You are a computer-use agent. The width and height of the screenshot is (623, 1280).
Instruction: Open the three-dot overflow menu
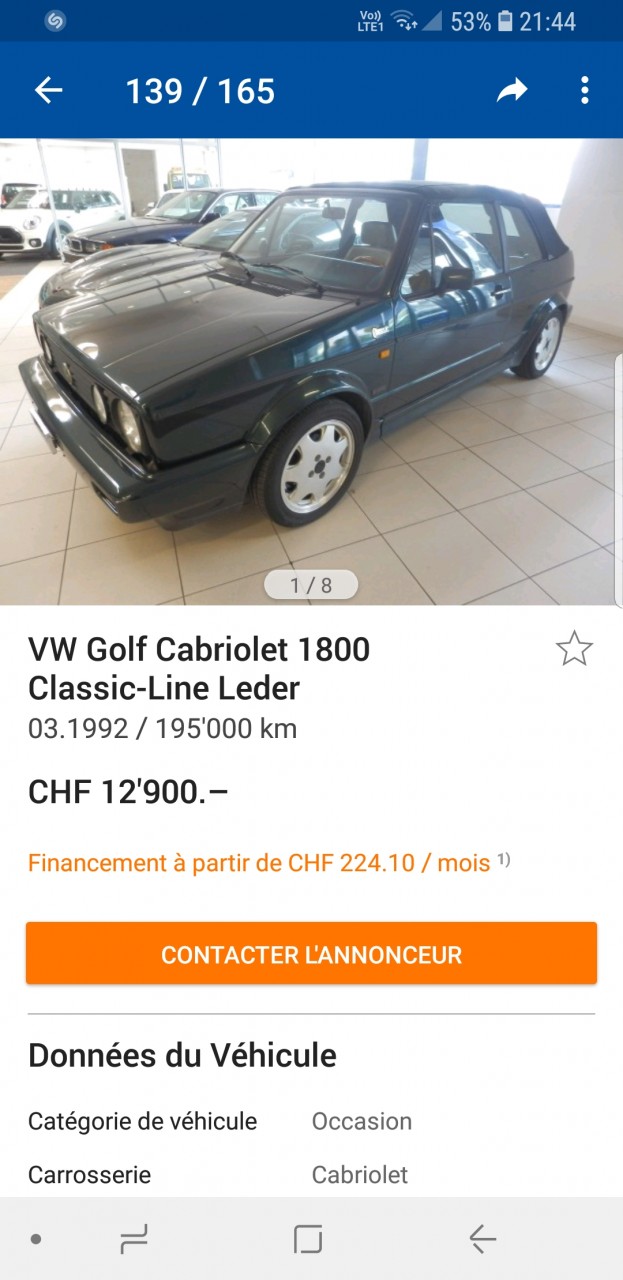pyautogui.click(x=584, y=91)
